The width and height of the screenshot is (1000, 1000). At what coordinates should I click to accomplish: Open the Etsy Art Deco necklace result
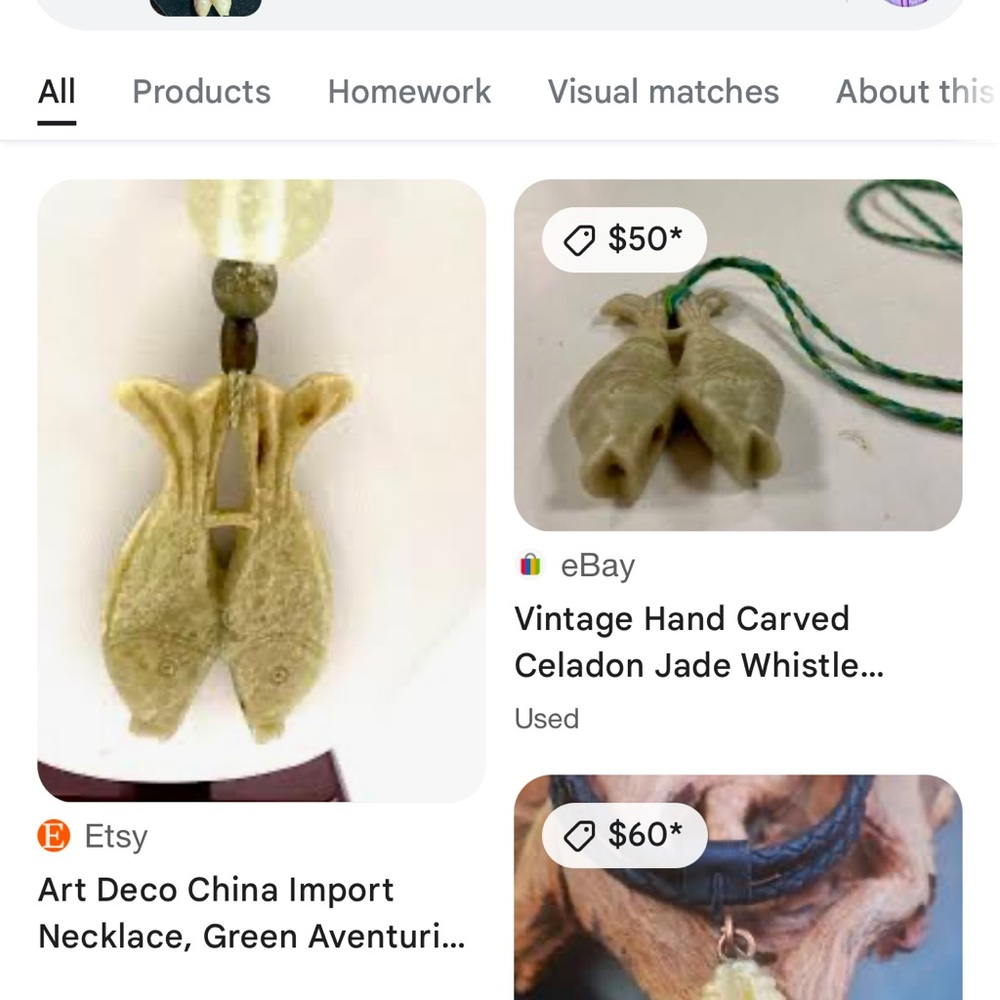[x=261, y=490]
